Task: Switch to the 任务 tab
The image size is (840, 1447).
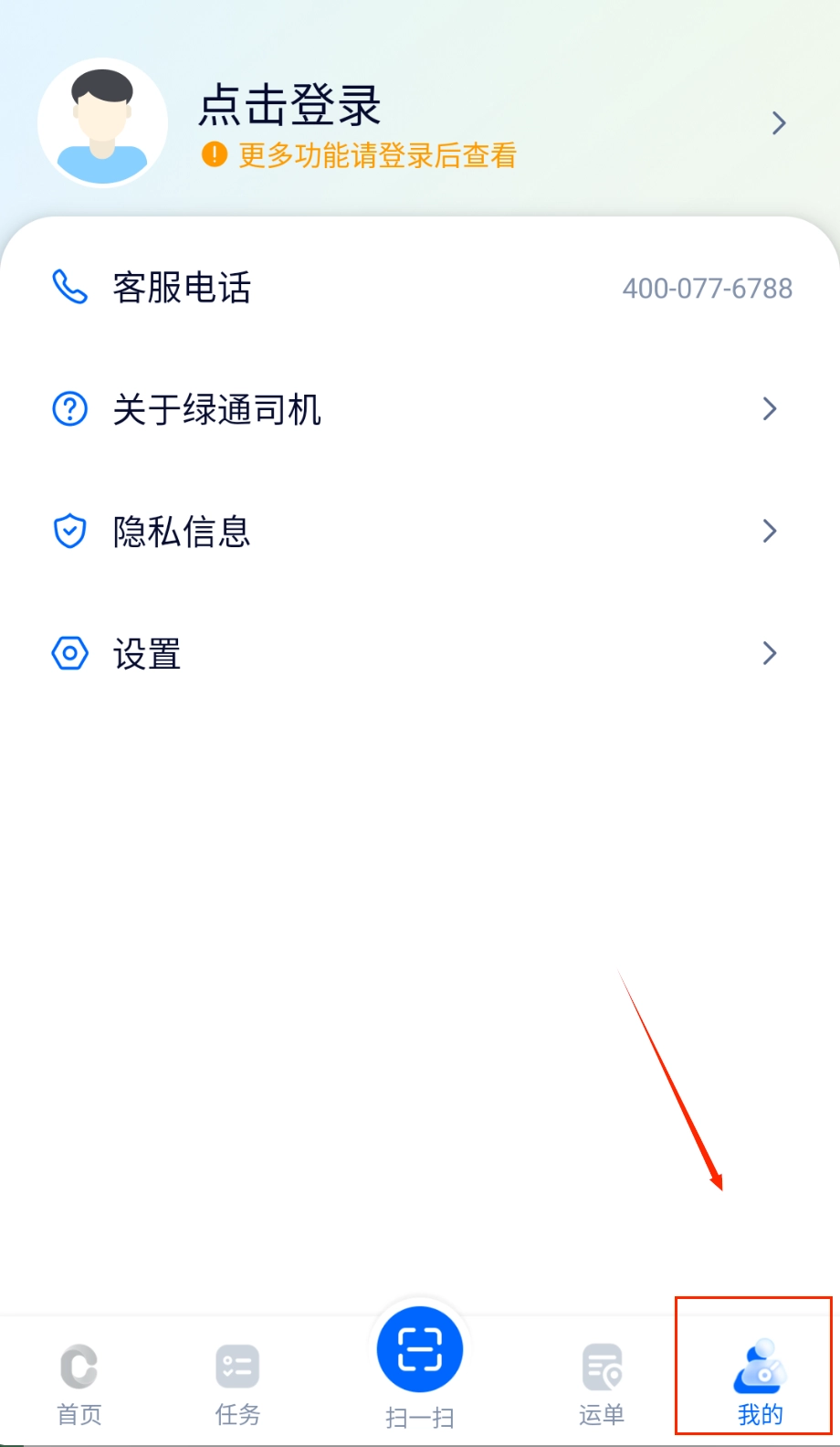Action: (237, 1383)
